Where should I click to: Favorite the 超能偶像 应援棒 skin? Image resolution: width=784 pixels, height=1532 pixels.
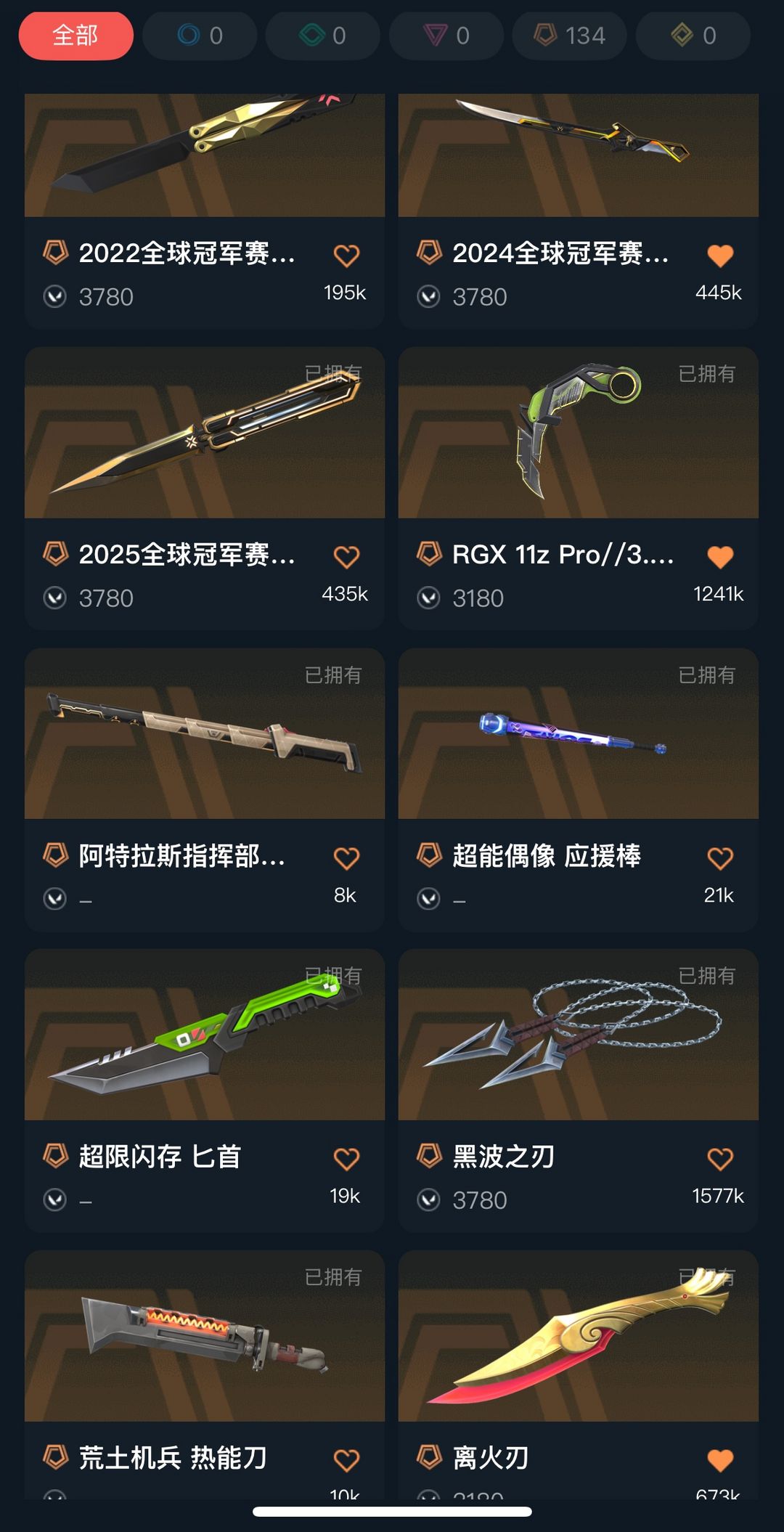(x=720, y=858)
